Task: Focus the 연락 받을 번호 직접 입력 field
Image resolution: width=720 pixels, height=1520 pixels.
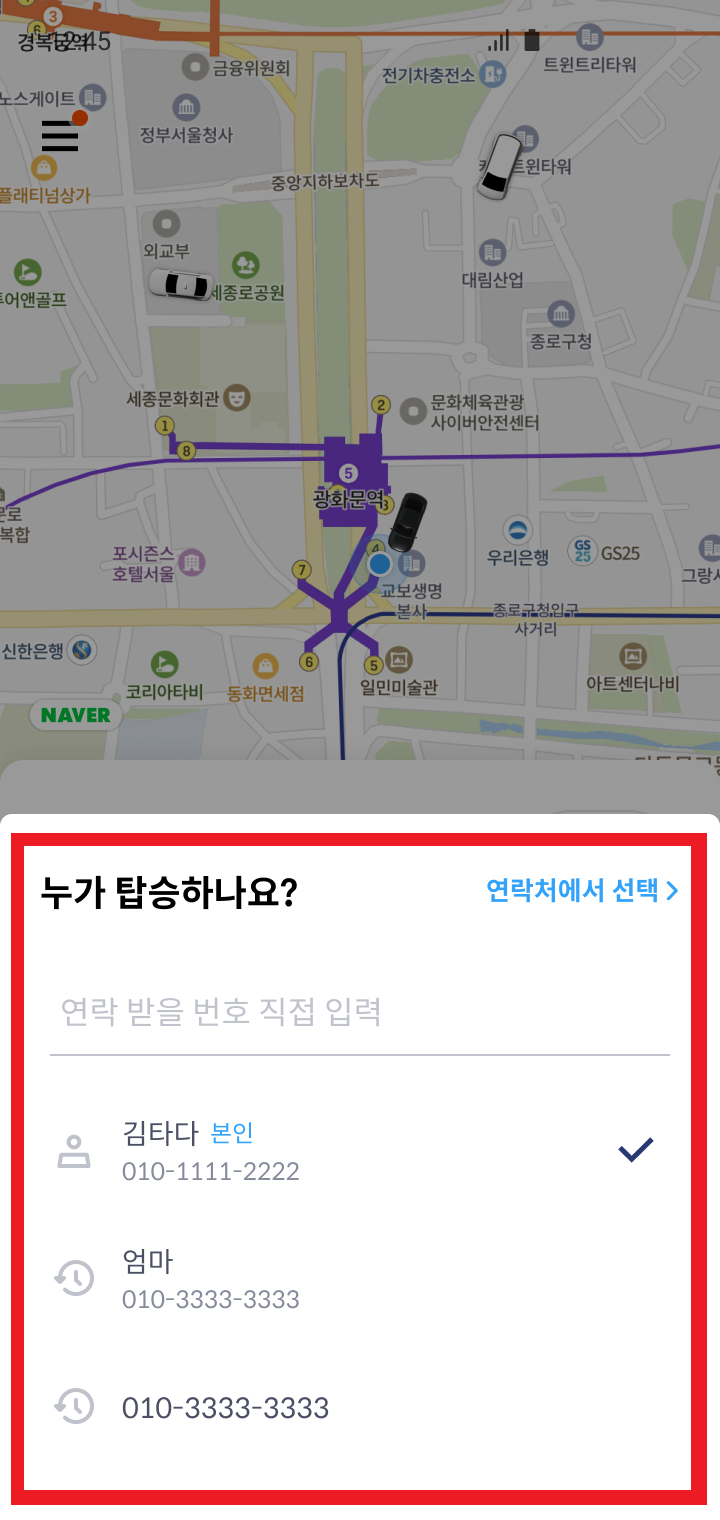Action: [x=359, y=1012]
